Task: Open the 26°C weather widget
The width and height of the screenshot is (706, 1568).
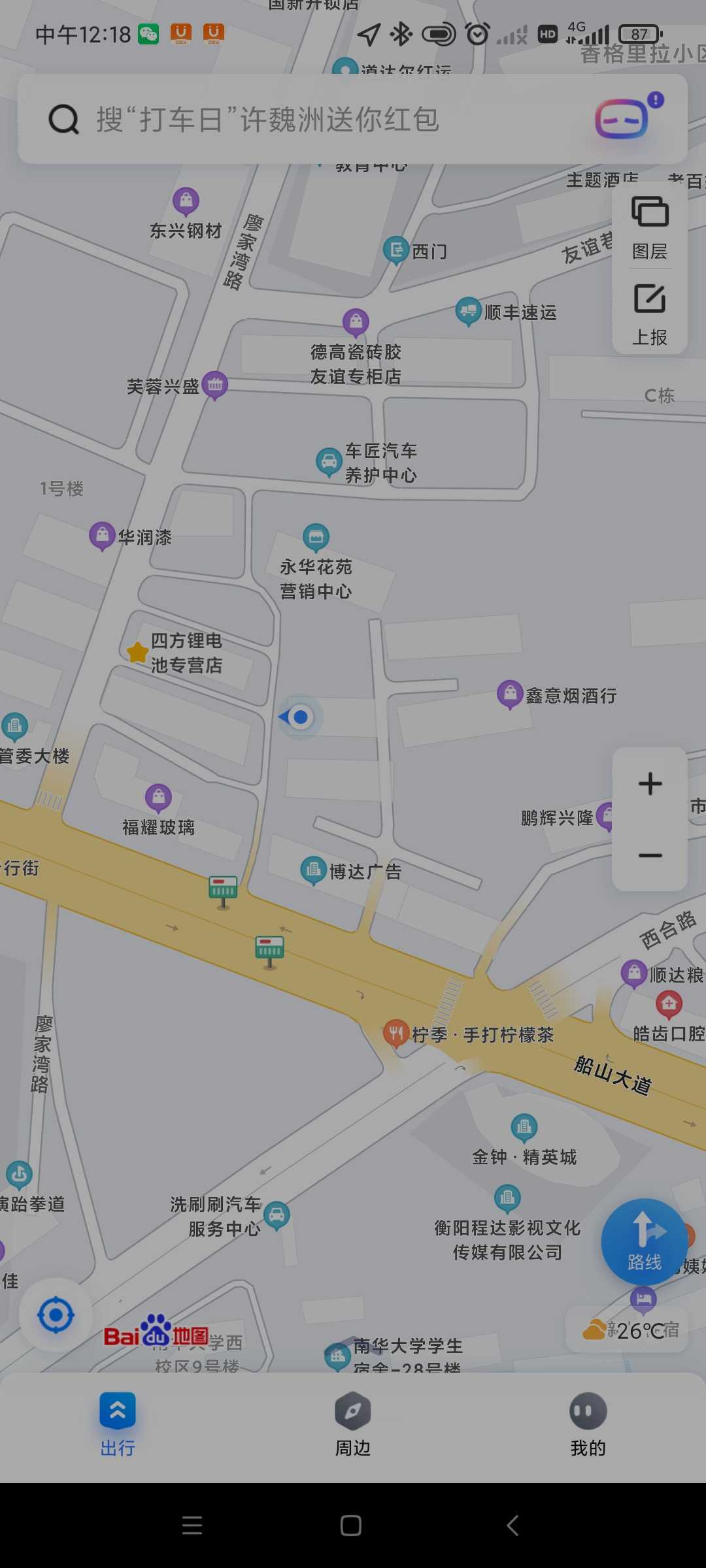Action: point(628,1330)
